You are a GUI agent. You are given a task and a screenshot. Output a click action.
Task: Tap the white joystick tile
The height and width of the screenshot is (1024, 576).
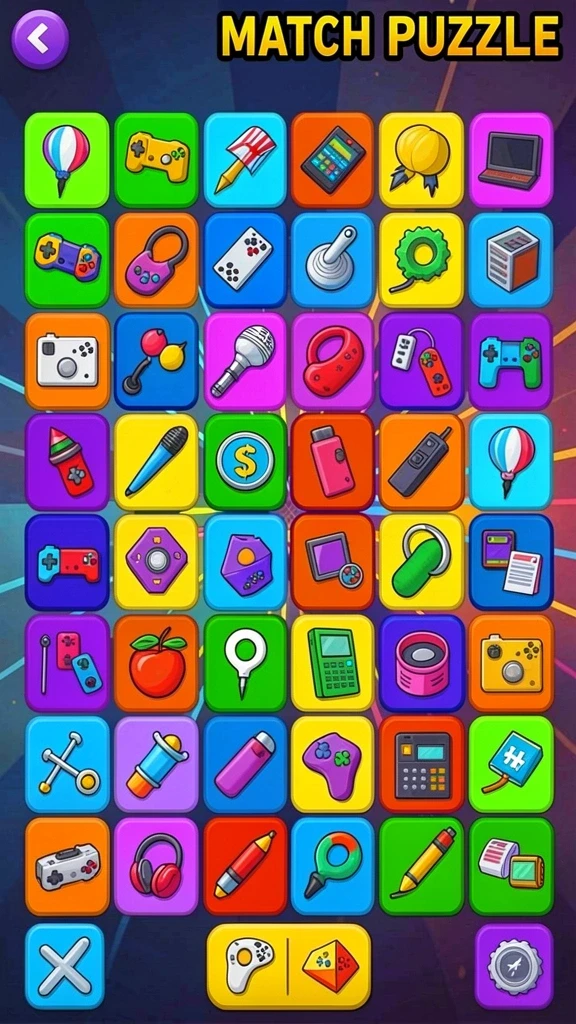coord(332,260)
